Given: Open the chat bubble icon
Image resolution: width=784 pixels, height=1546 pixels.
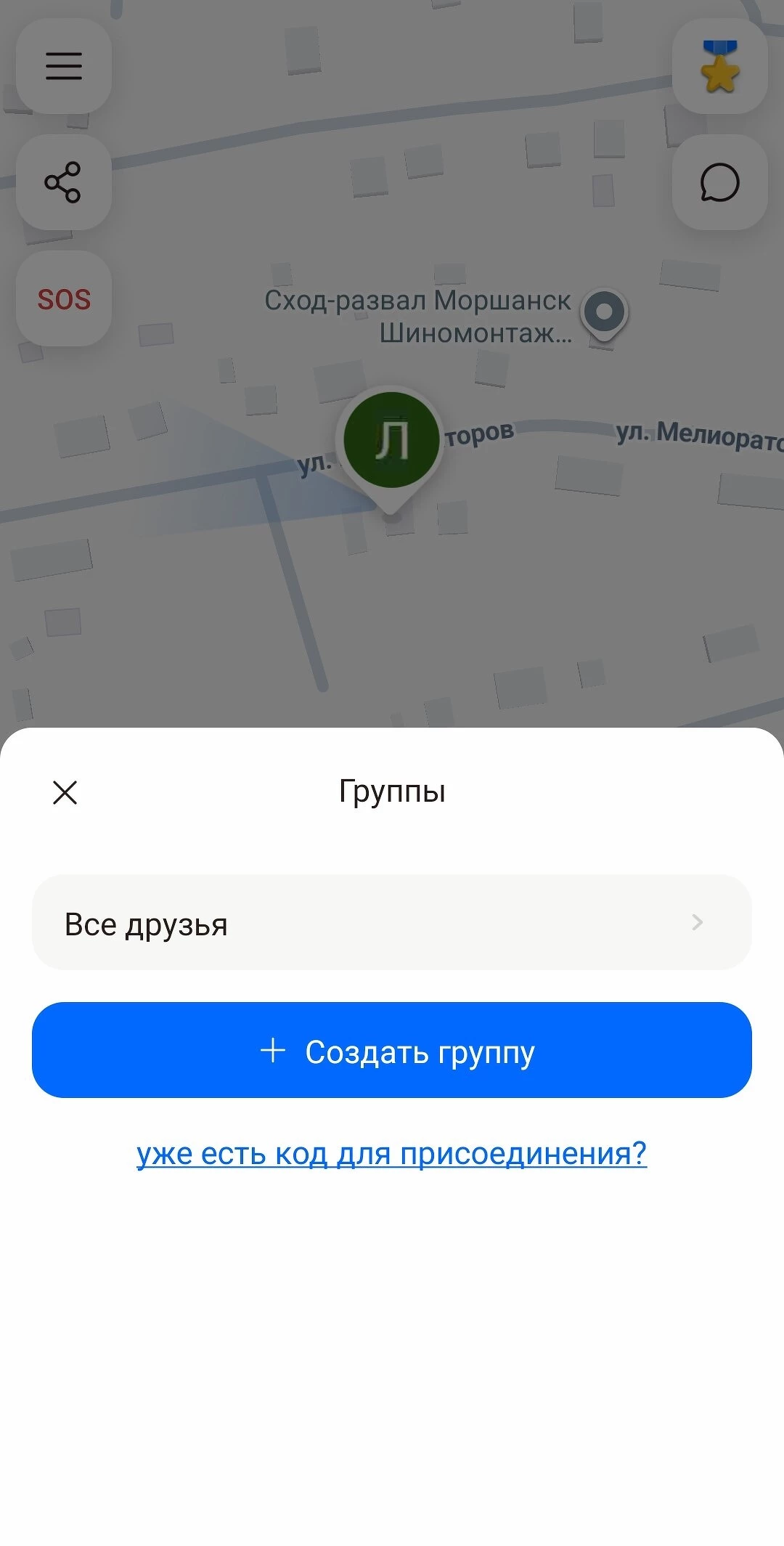Looking at the screenshot, I should coord(719,182).
